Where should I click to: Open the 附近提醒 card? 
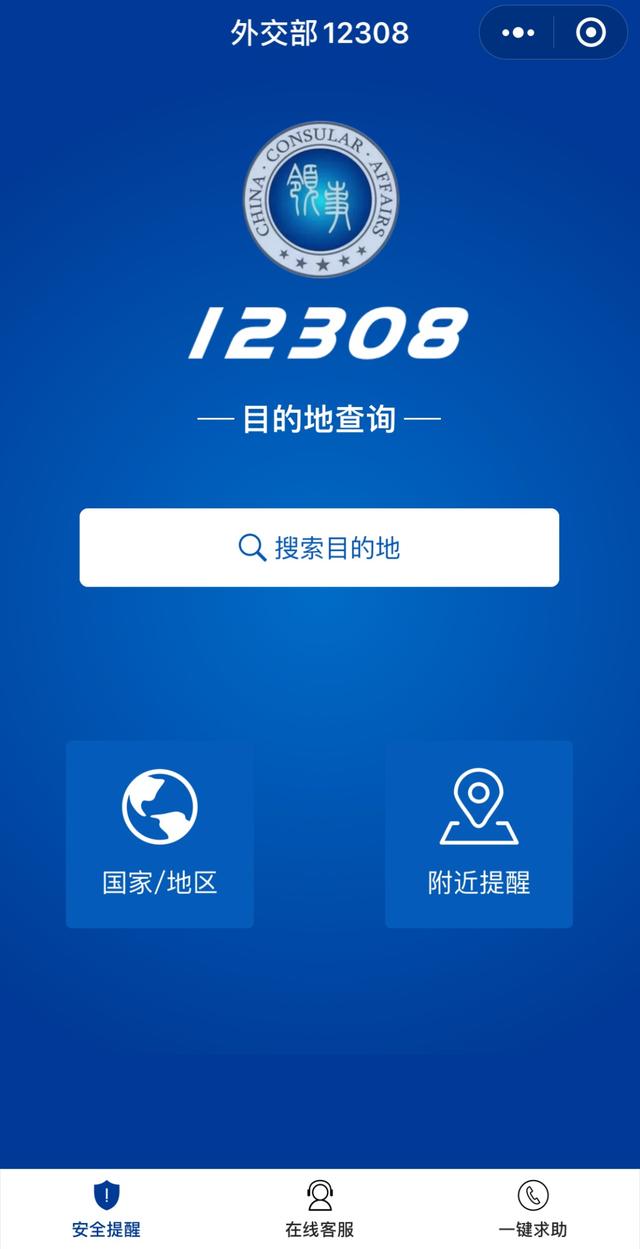pyautogui.click(x=479, y=834)
